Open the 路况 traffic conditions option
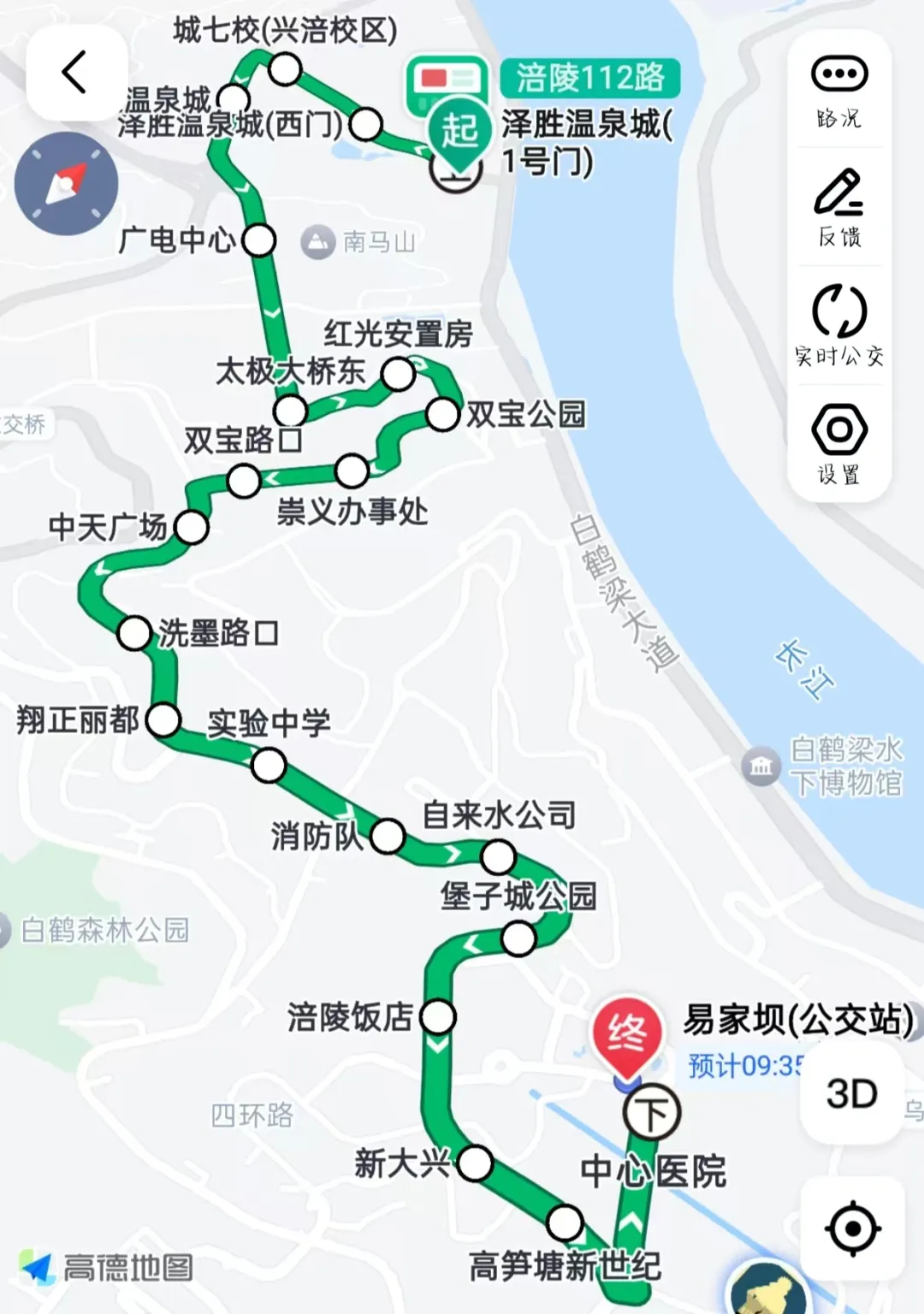 pos(838,92)
